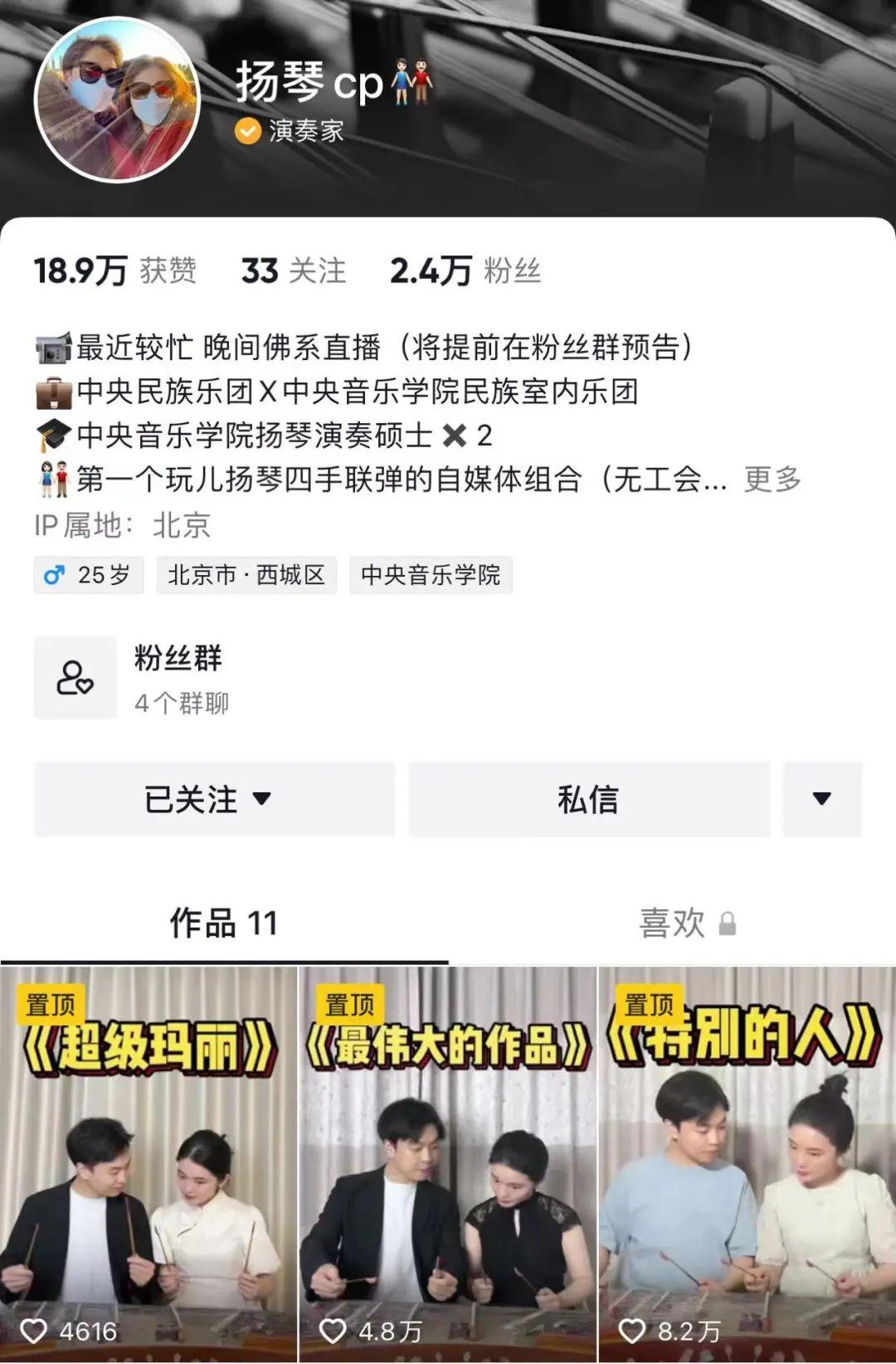896x1364 pixels.
Task: Expand bio with 更多 link
Action: 772,479
